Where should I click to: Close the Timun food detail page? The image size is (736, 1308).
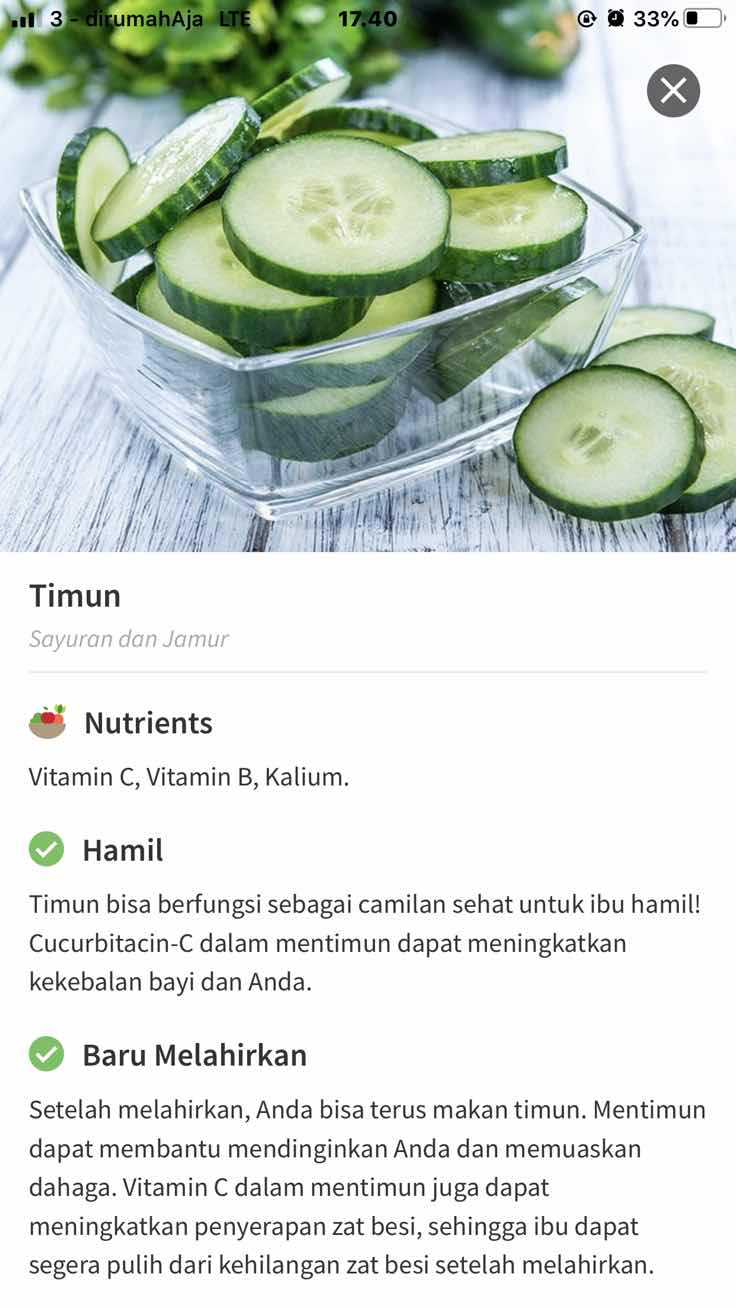click(x=673, y=91)
